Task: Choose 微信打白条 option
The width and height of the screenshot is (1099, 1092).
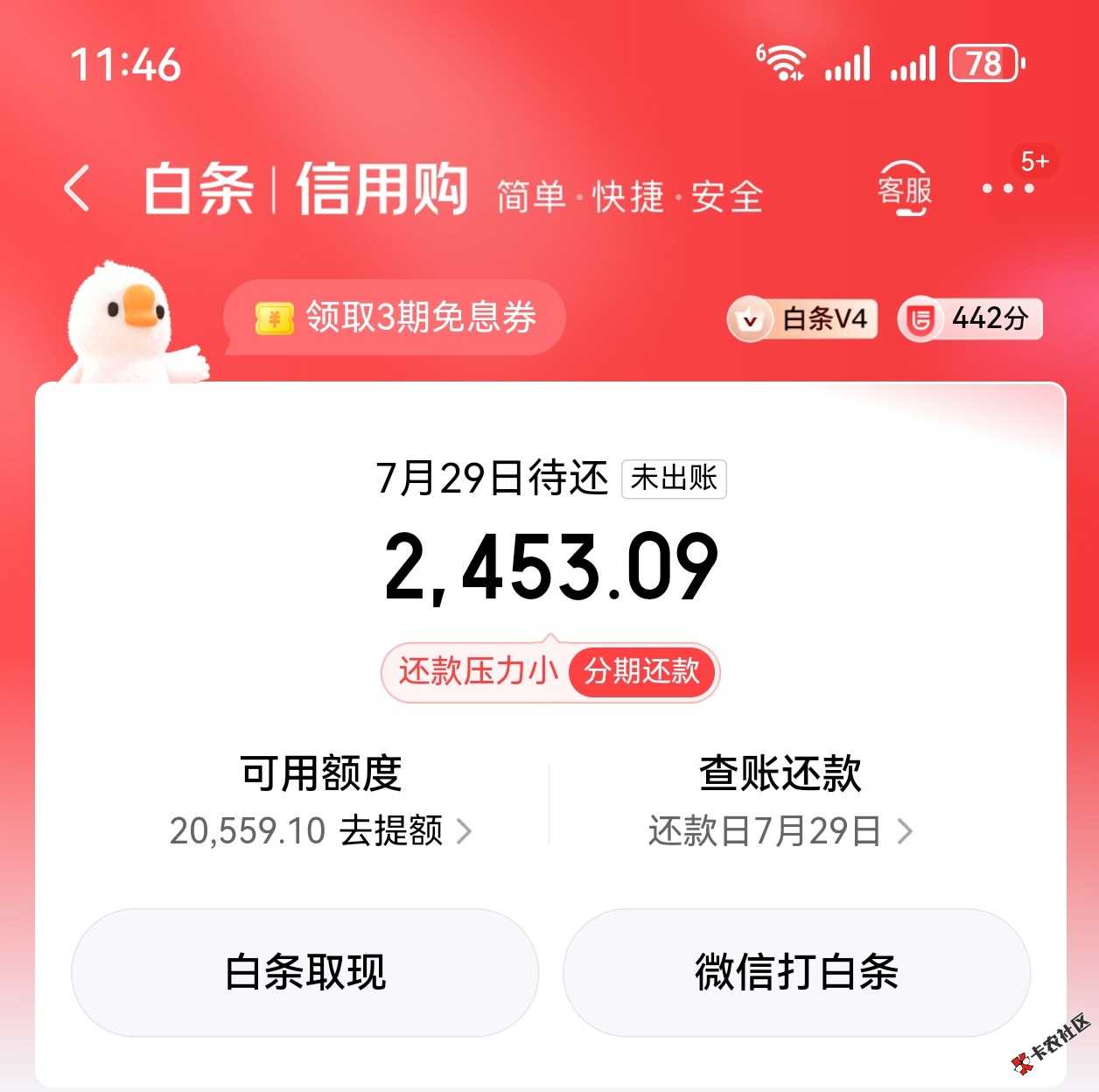Action: [796, 972]
